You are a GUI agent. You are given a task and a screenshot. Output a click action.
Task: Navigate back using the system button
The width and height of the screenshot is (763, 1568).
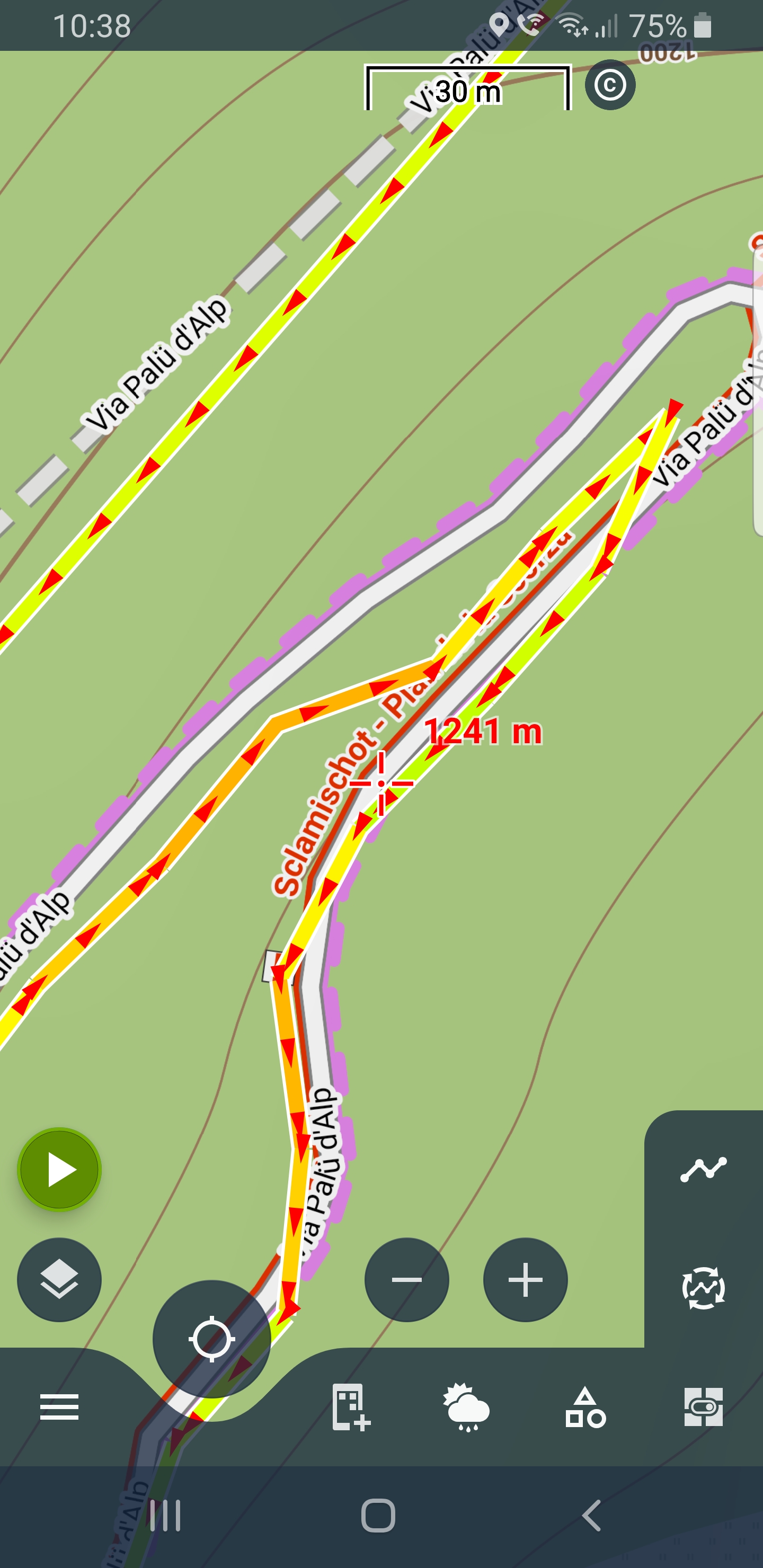coord(591,1515)
